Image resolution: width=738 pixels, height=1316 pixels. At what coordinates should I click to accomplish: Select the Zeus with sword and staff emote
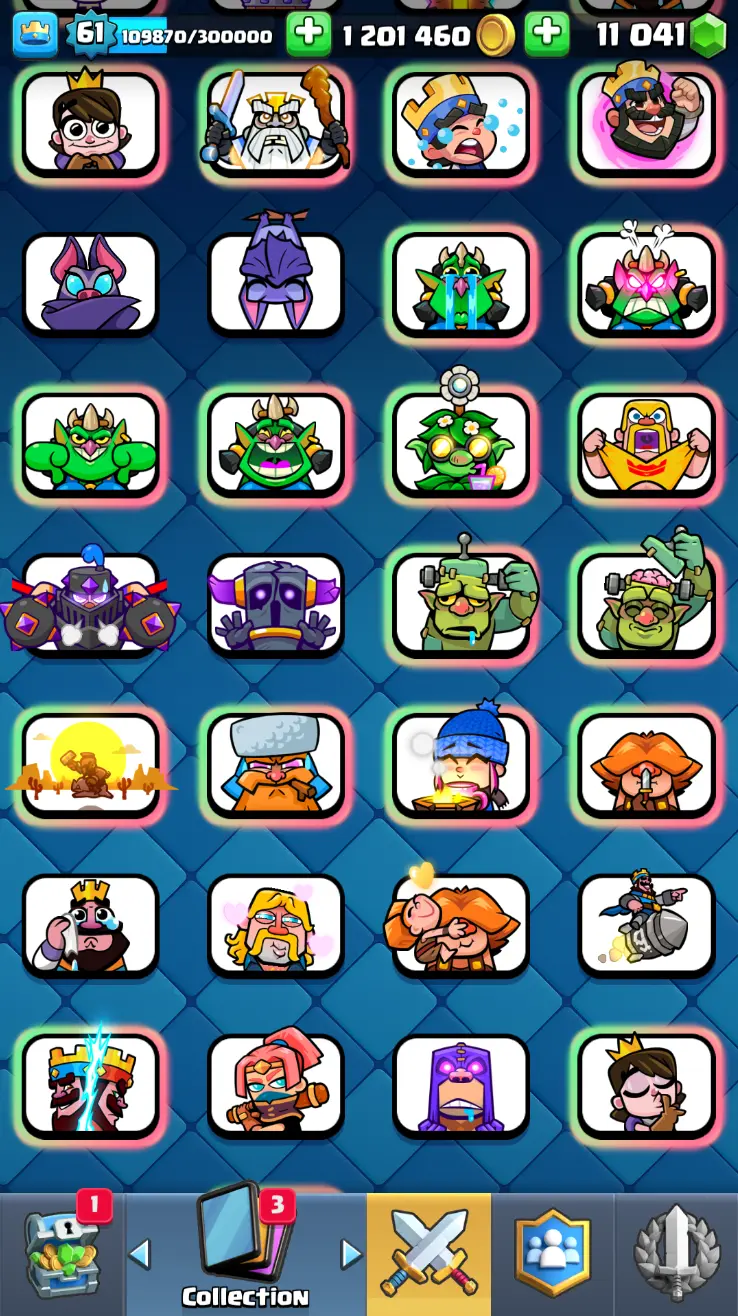click(x=276, y=121)
